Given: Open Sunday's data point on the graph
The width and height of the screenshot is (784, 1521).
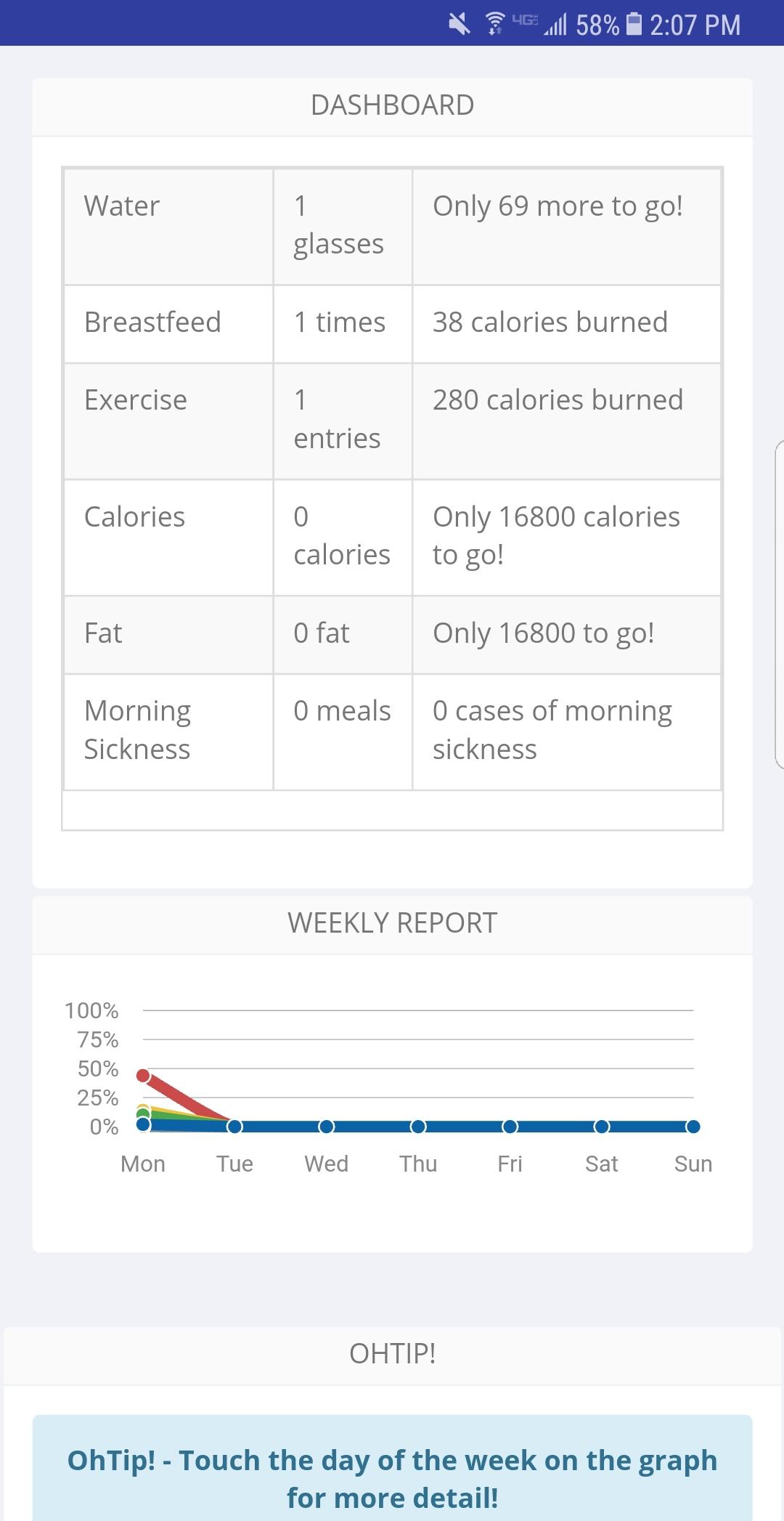Looking at the screenshot, I should (x=693, y=1127).
